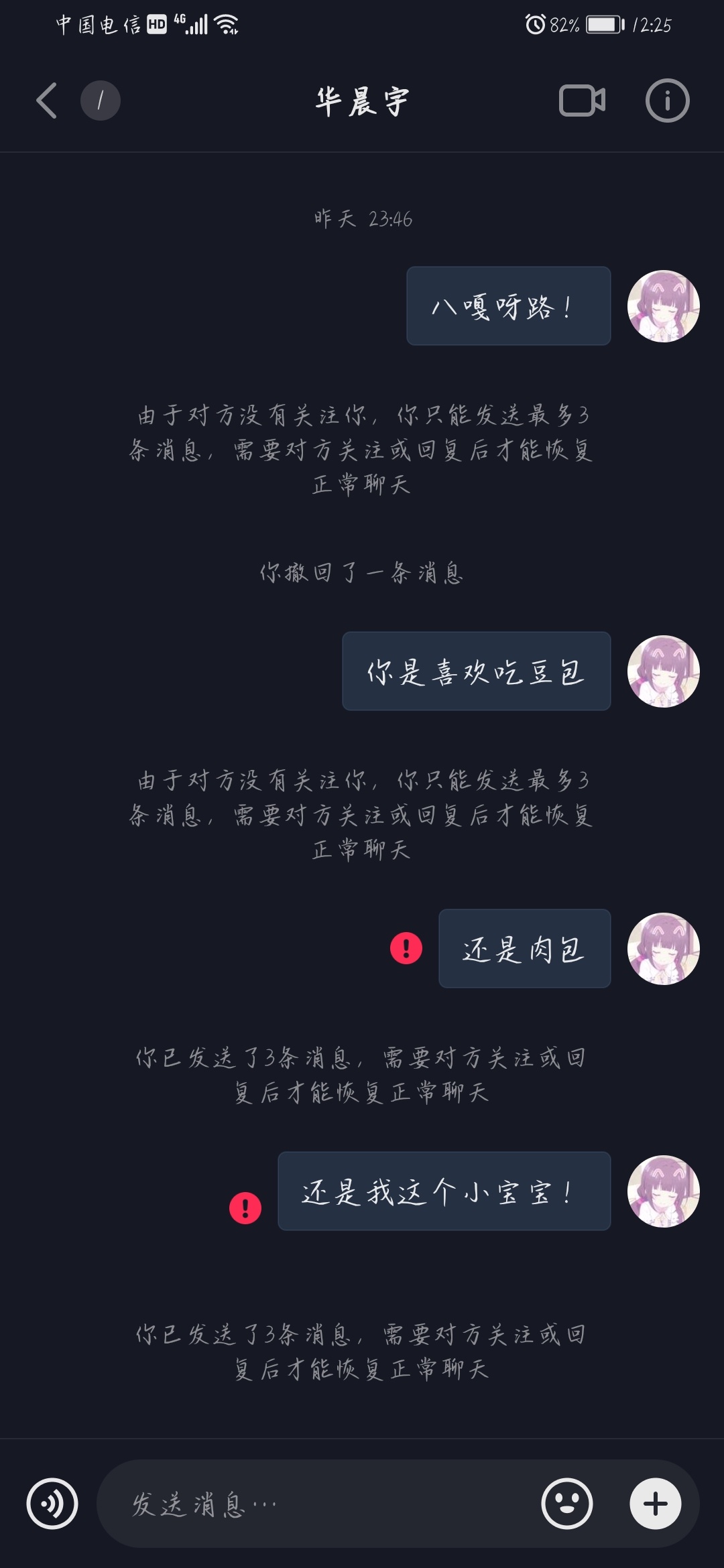This screenshot has height=1568, width=724.
Task: Open the emoji picker
Action: (567, 1503)
